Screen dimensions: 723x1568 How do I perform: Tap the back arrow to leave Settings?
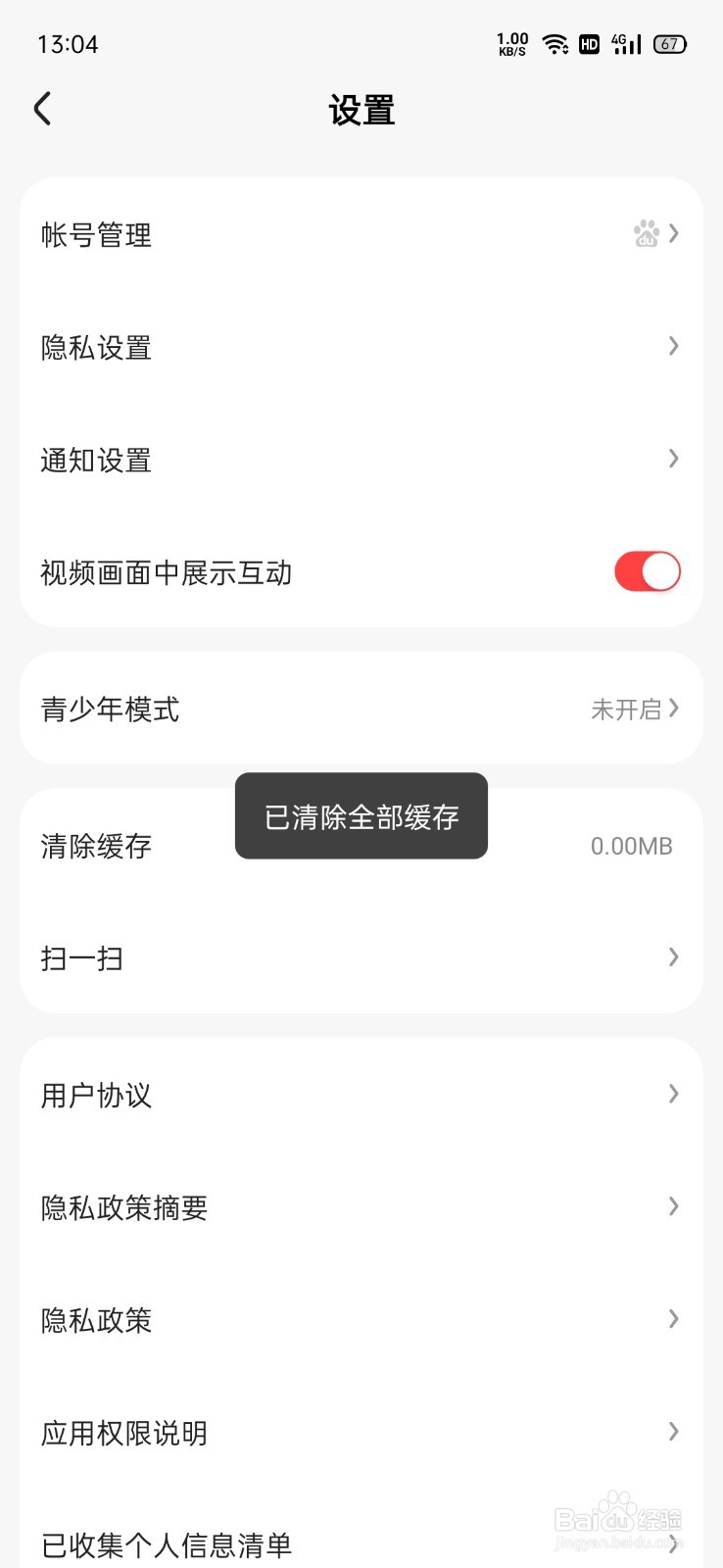[42, 108]
